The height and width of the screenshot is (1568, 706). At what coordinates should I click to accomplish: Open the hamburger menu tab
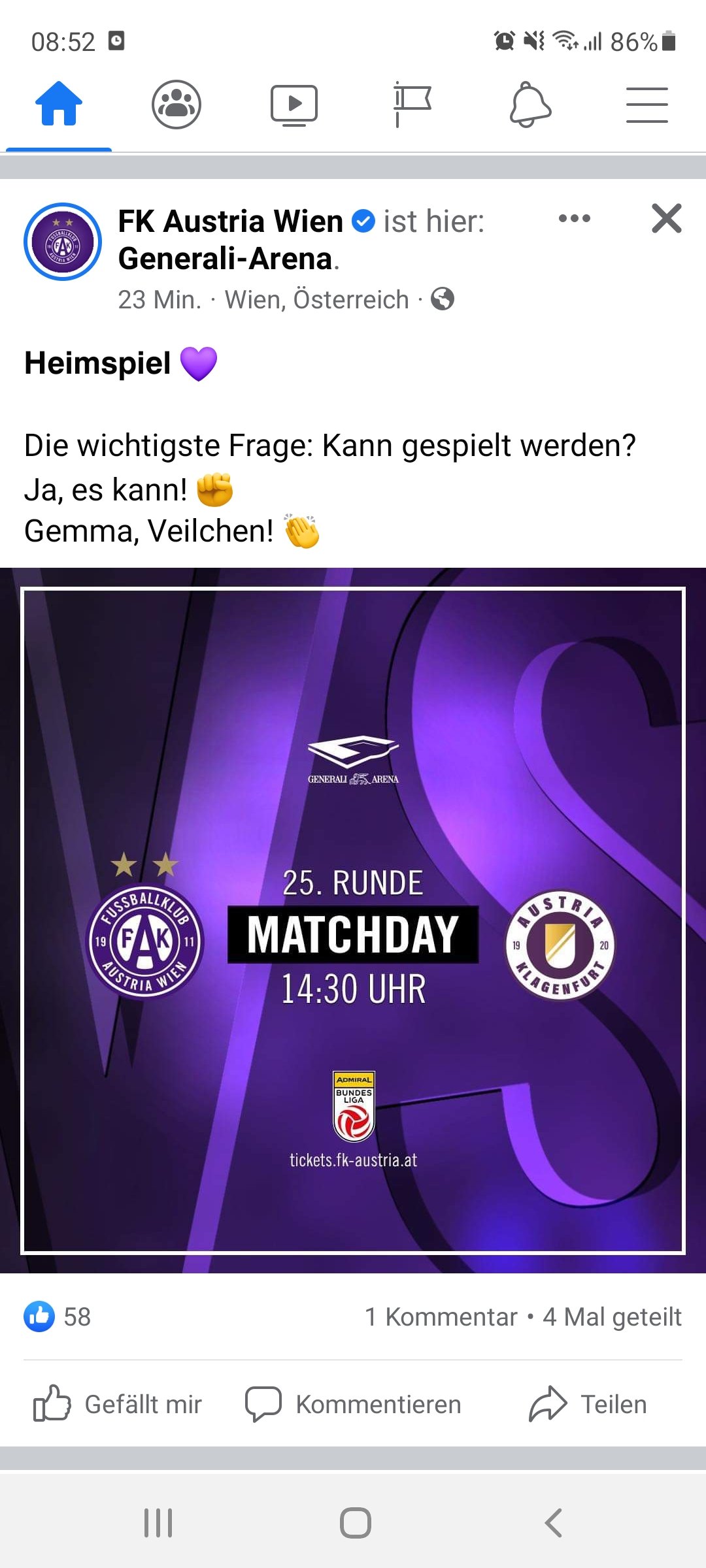pyautogui.click(x=647, y=105)
